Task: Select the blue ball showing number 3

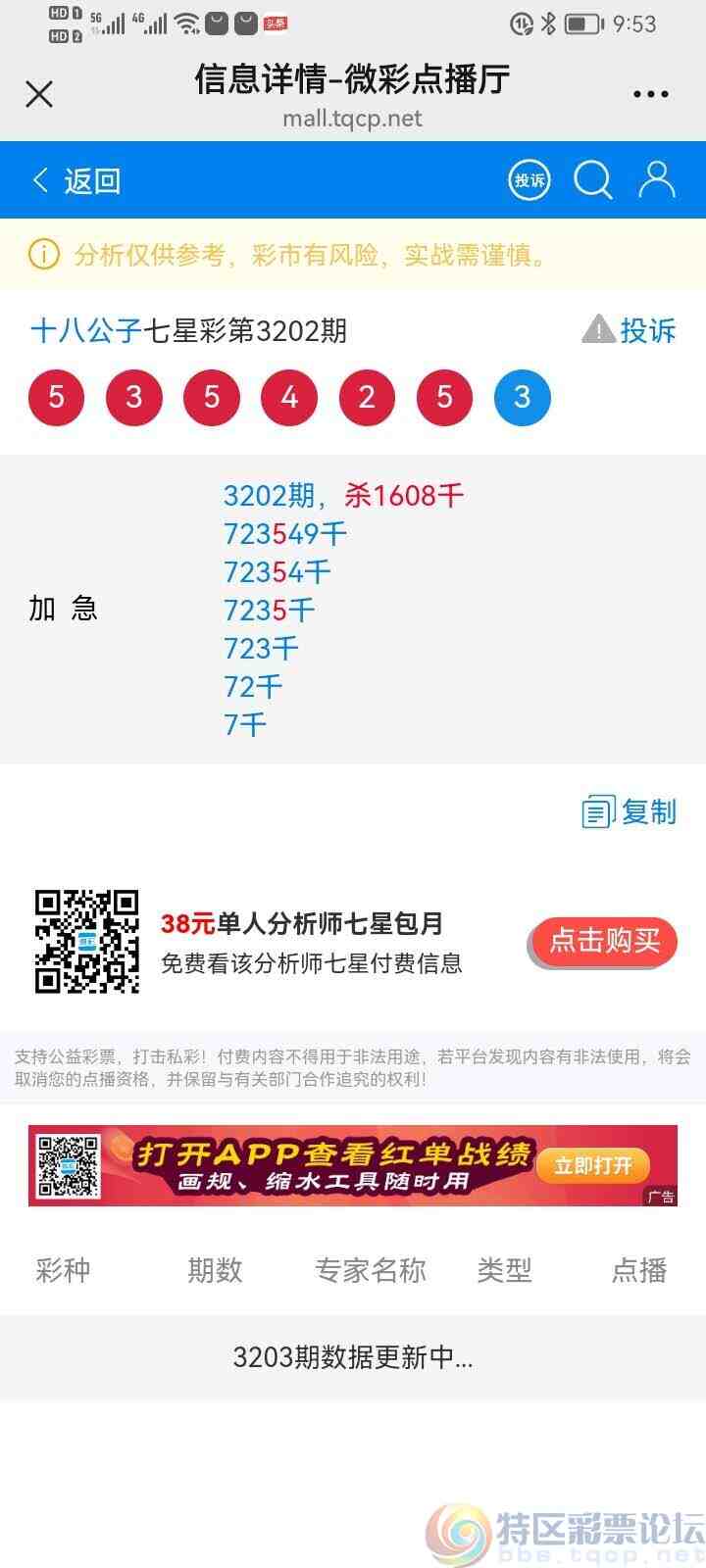Action: point(522,397)
